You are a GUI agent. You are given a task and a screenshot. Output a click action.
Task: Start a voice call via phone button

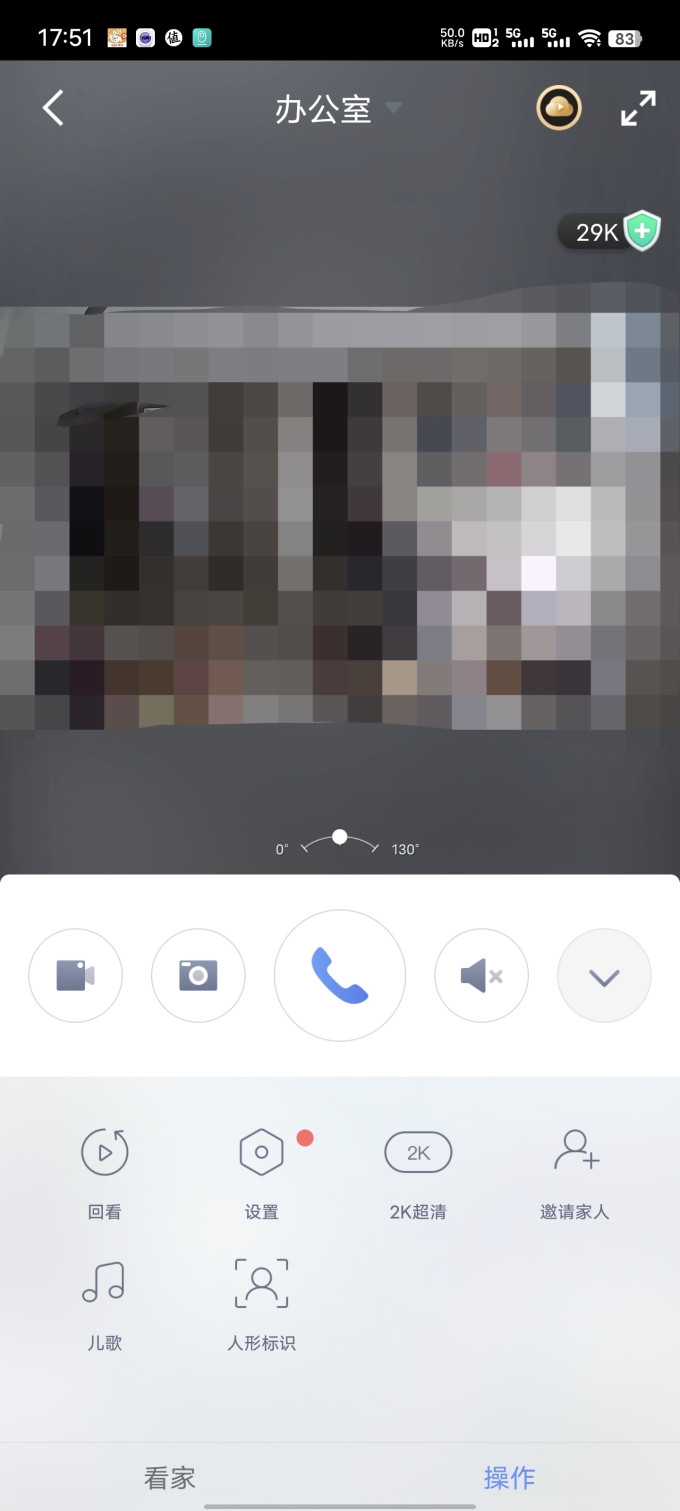pos(340,976)
